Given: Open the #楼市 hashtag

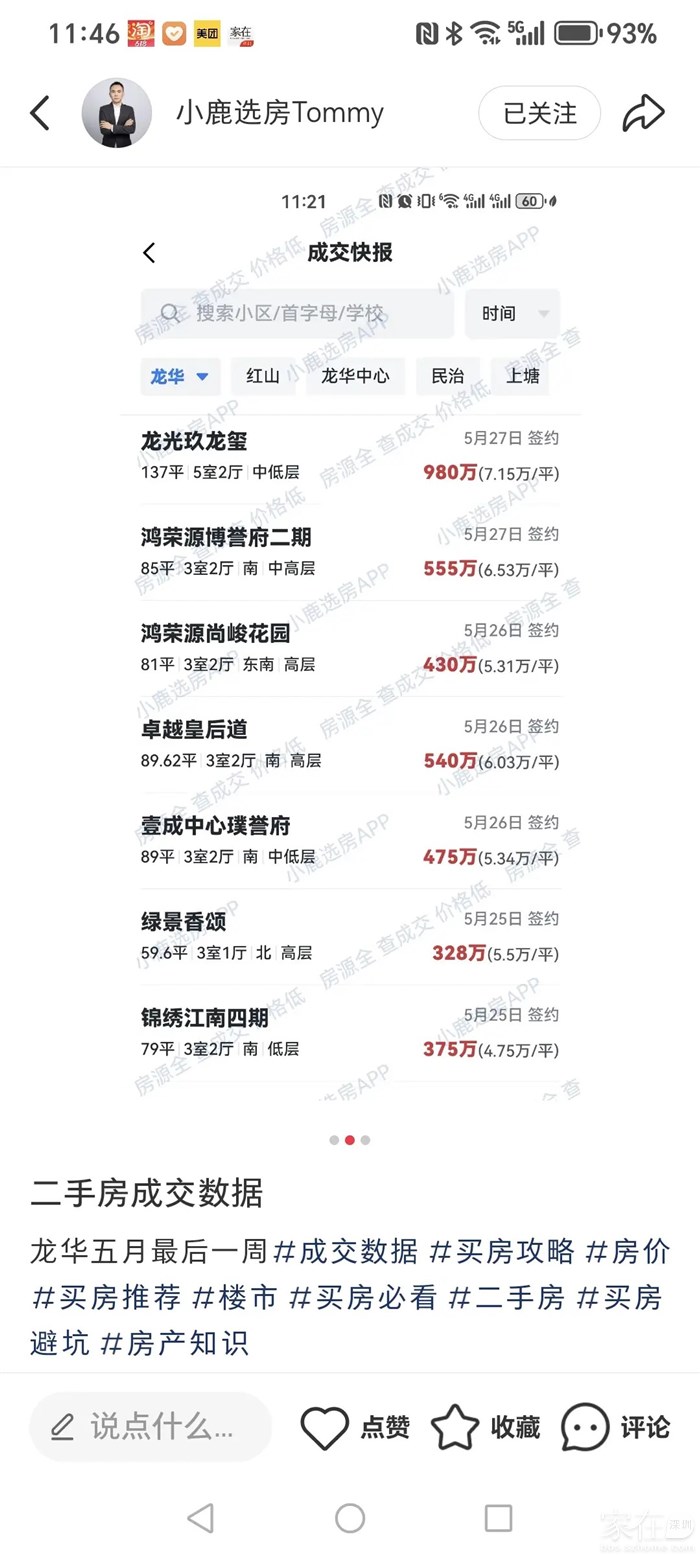Looking at the screenshot, I should click(235, 1297).
